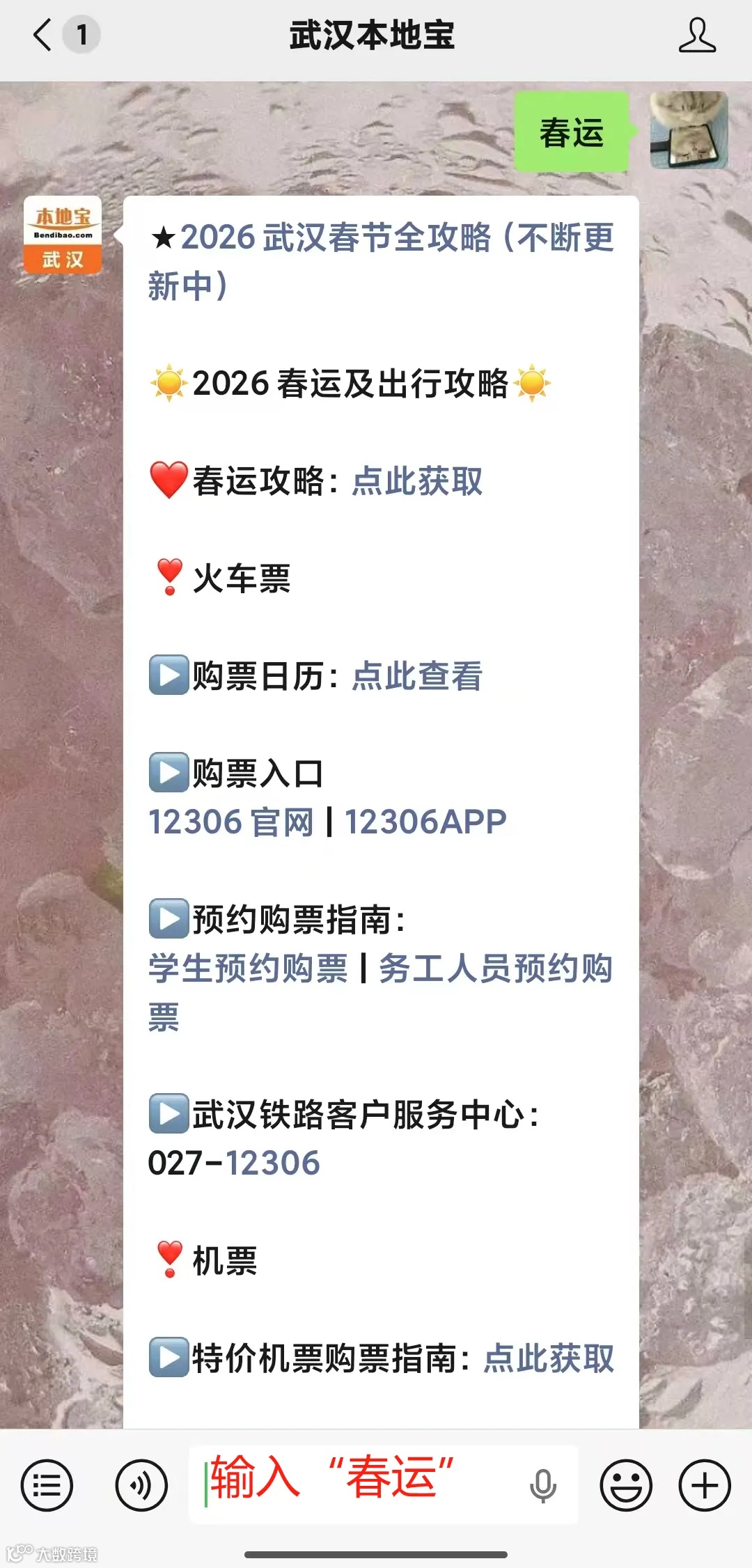
Task: Open 点此获取 link for 特价机票购票指南
Action: (x=547, y=1358)
